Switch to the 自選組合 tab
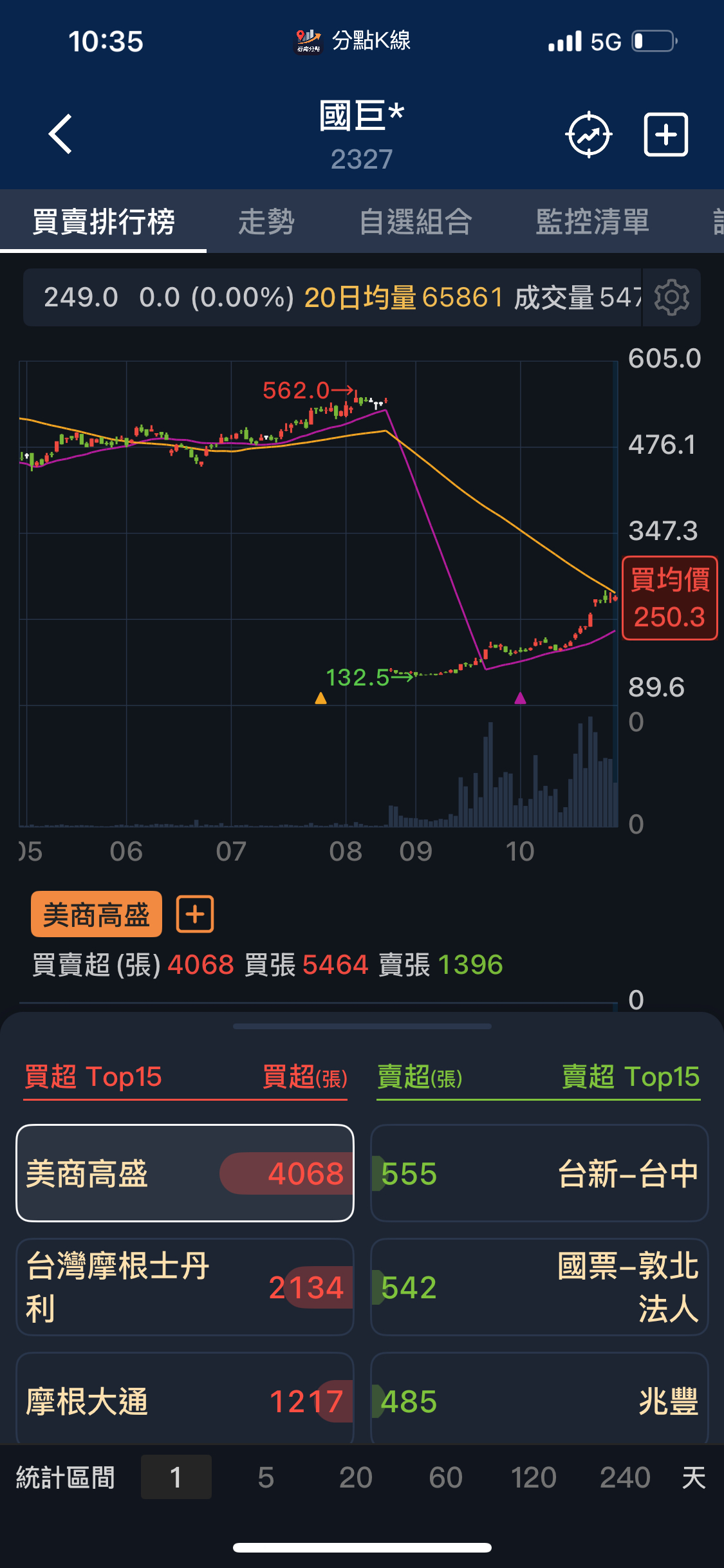The image size is (724, 1568). pyautogui.click(x=416, y=222)
